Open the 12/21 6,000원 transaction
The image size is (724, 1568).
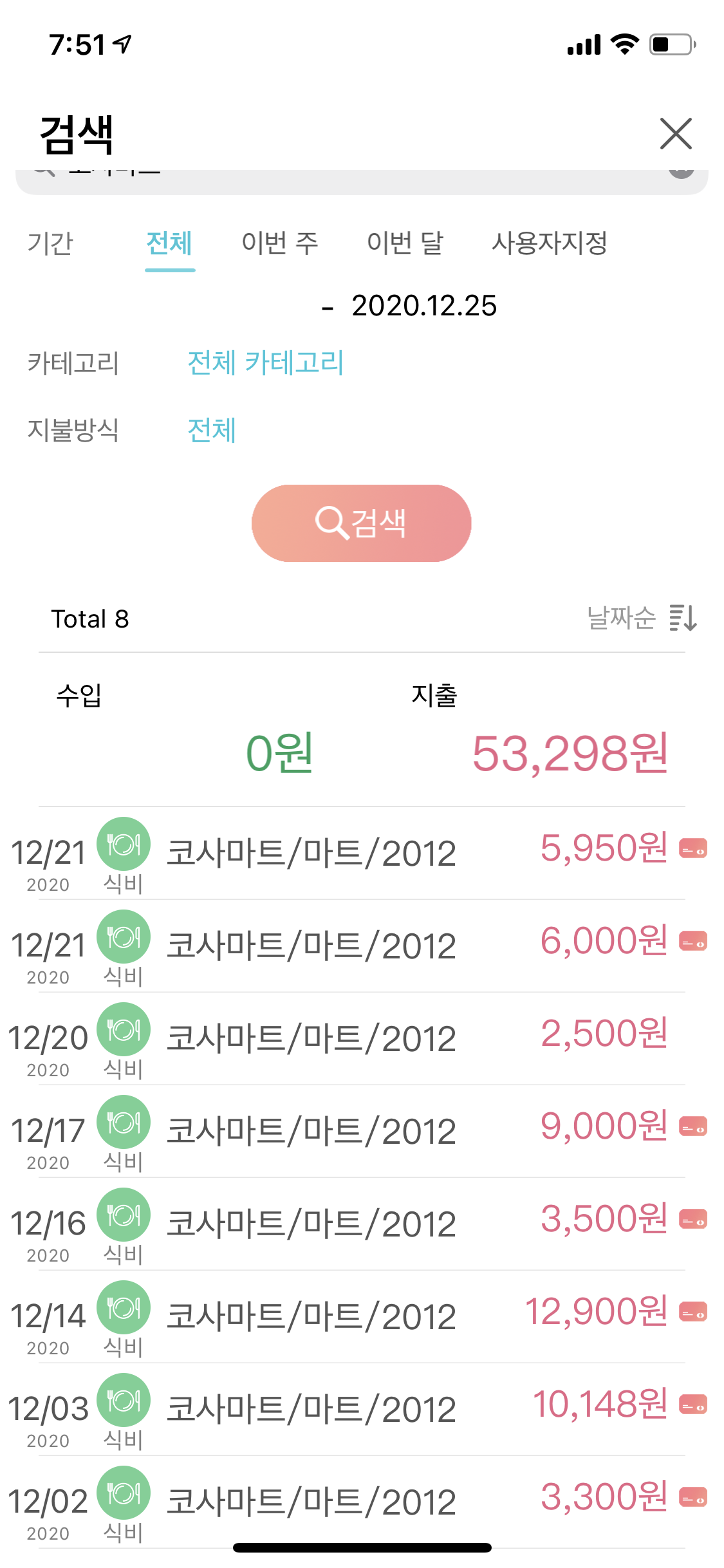click(360, 946)
